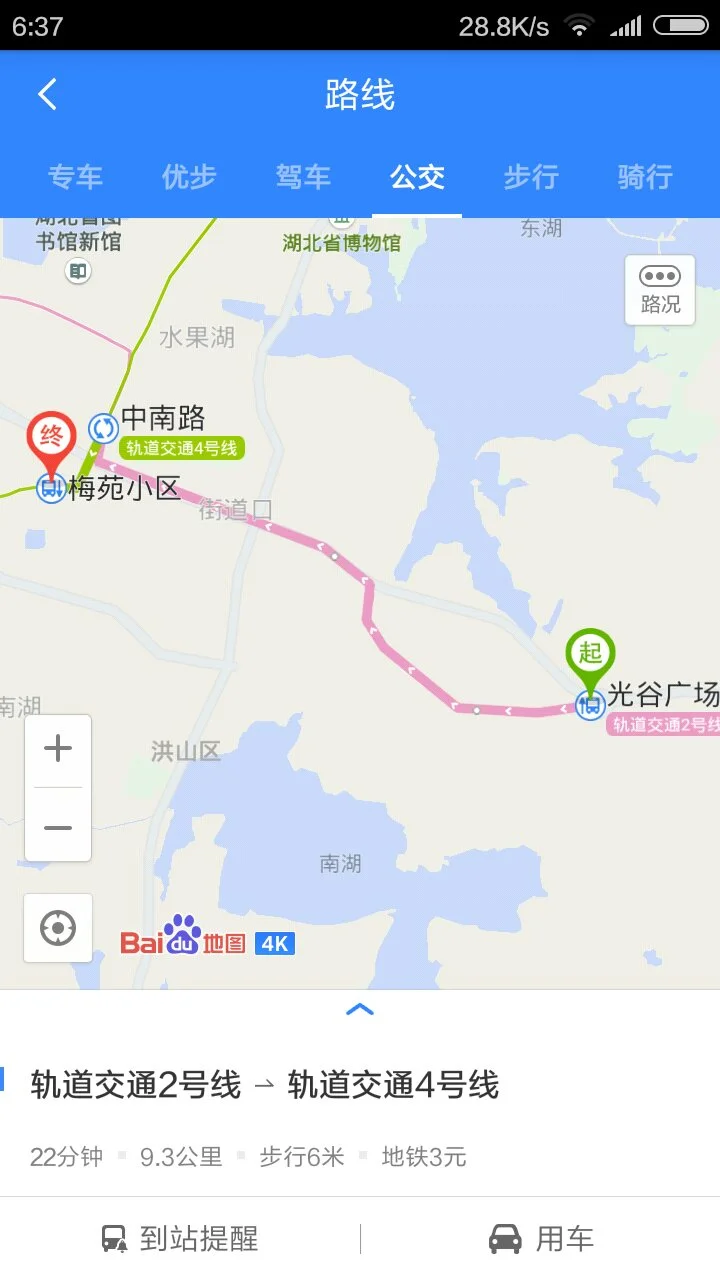
Task: Open the 骑行 cycling route option
Action: [643, 177]
